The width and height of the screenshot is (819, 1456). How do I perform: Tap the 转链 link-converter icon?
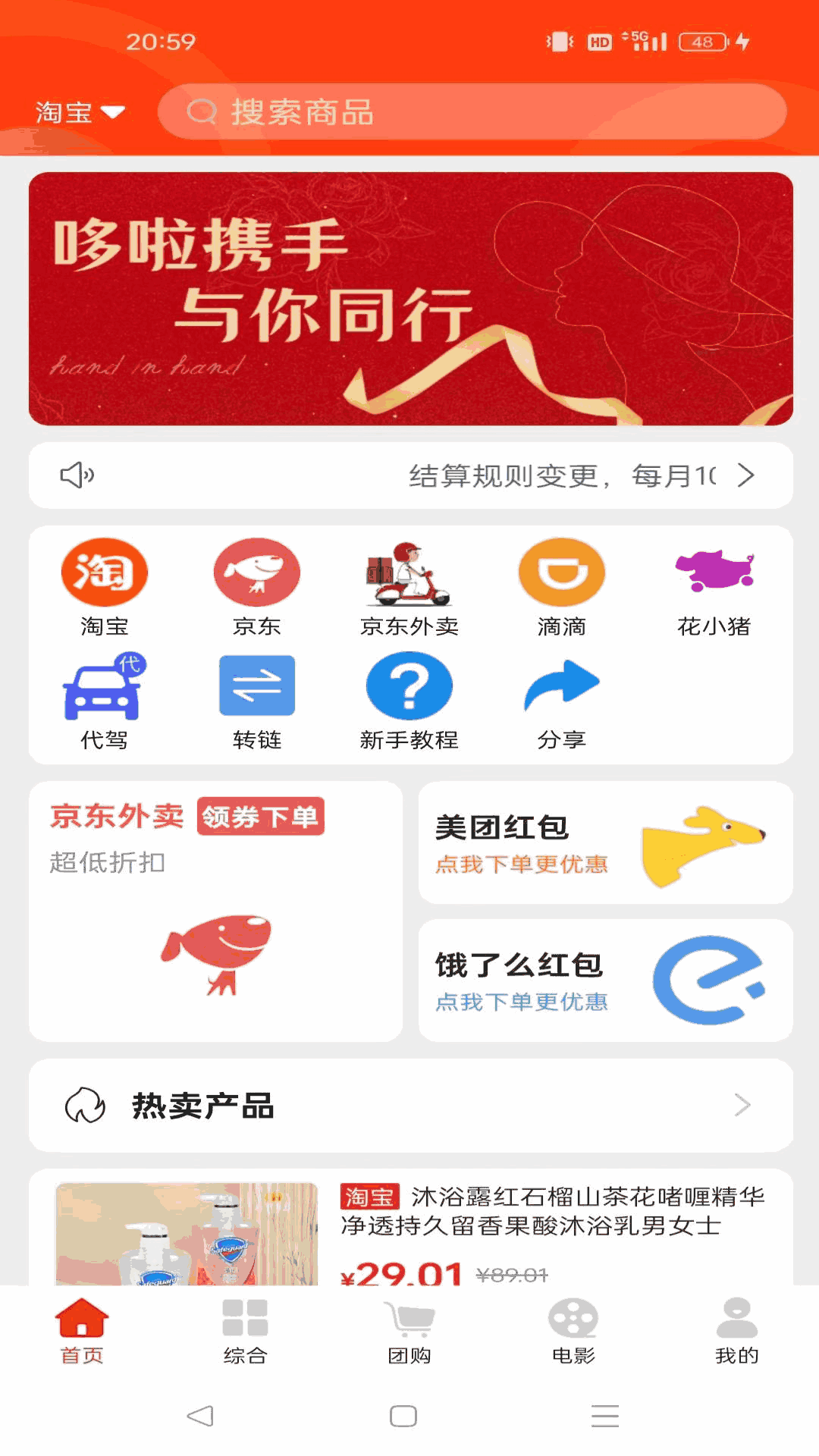coord(257,685)
